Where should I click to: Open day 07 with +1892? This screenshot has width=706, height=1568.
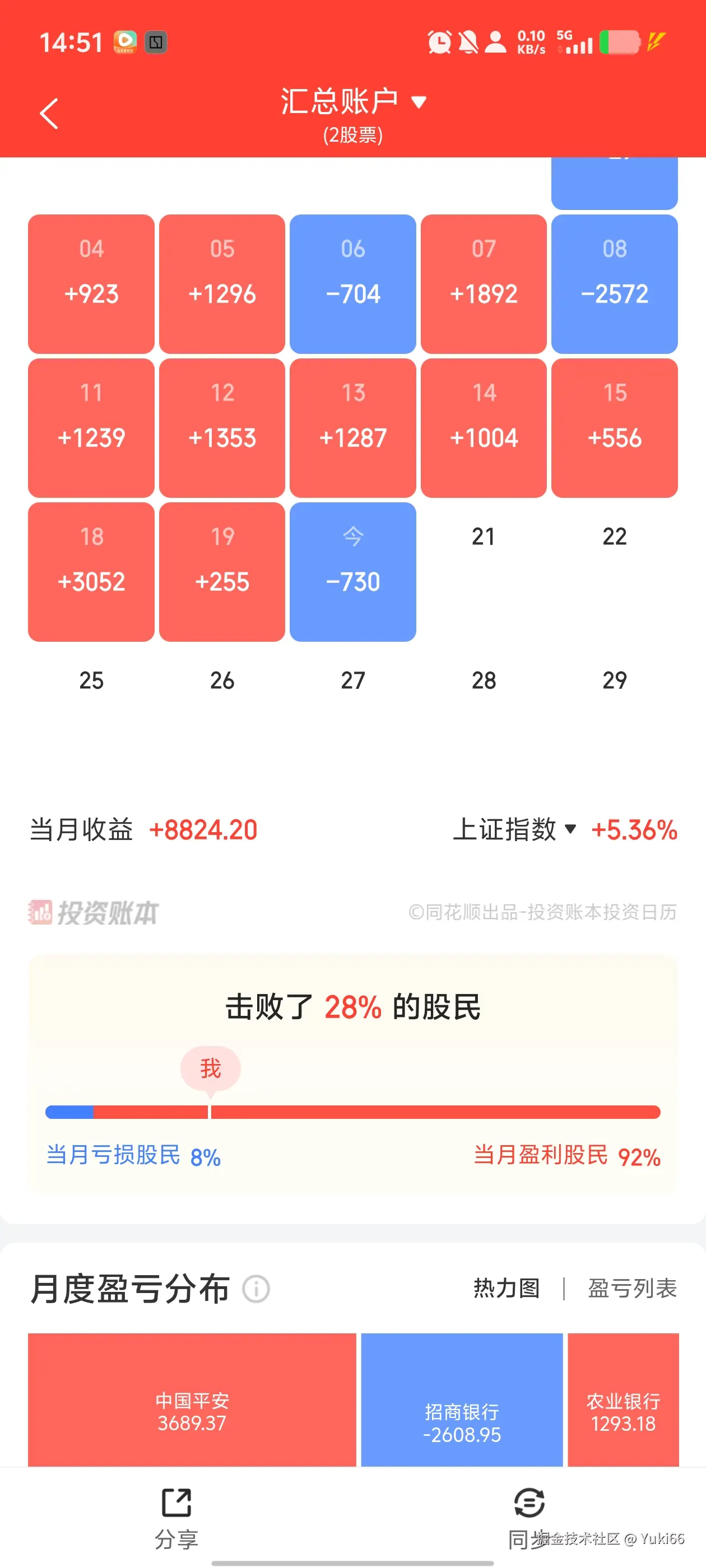tap(484, 284)
